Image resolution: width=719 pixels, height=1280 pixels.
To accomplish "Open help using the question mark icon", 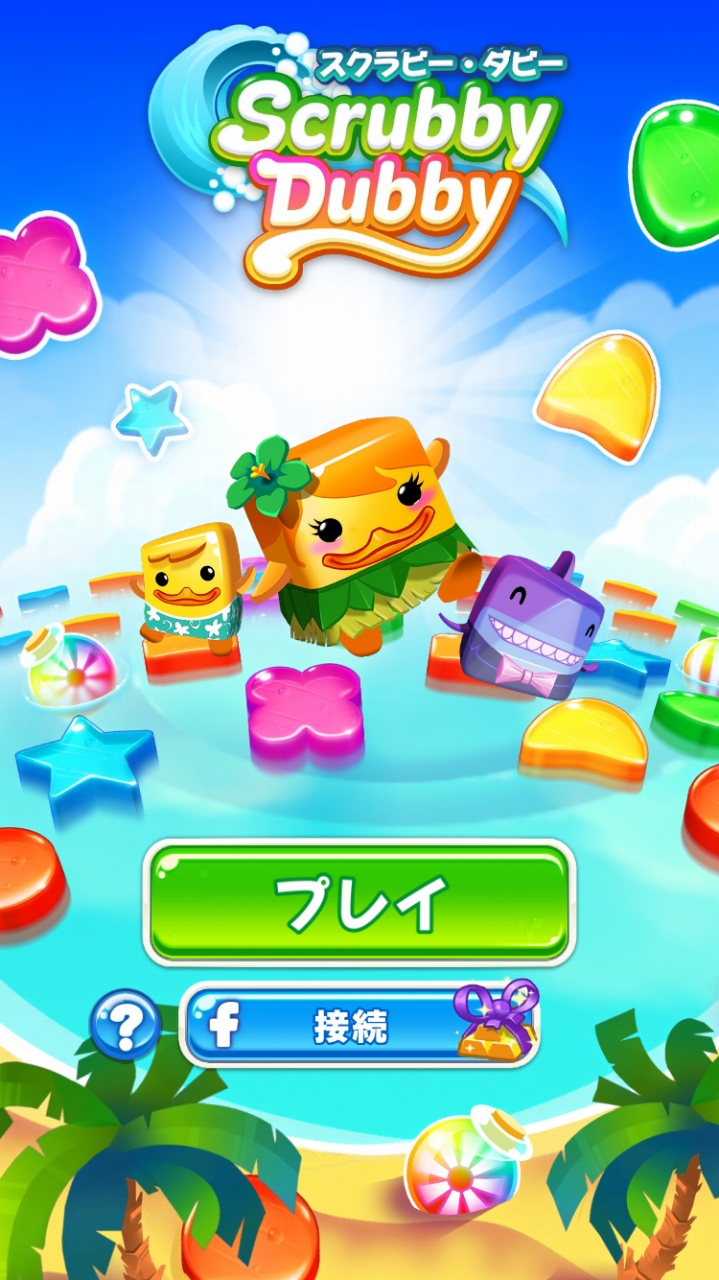I will 125,1024.
